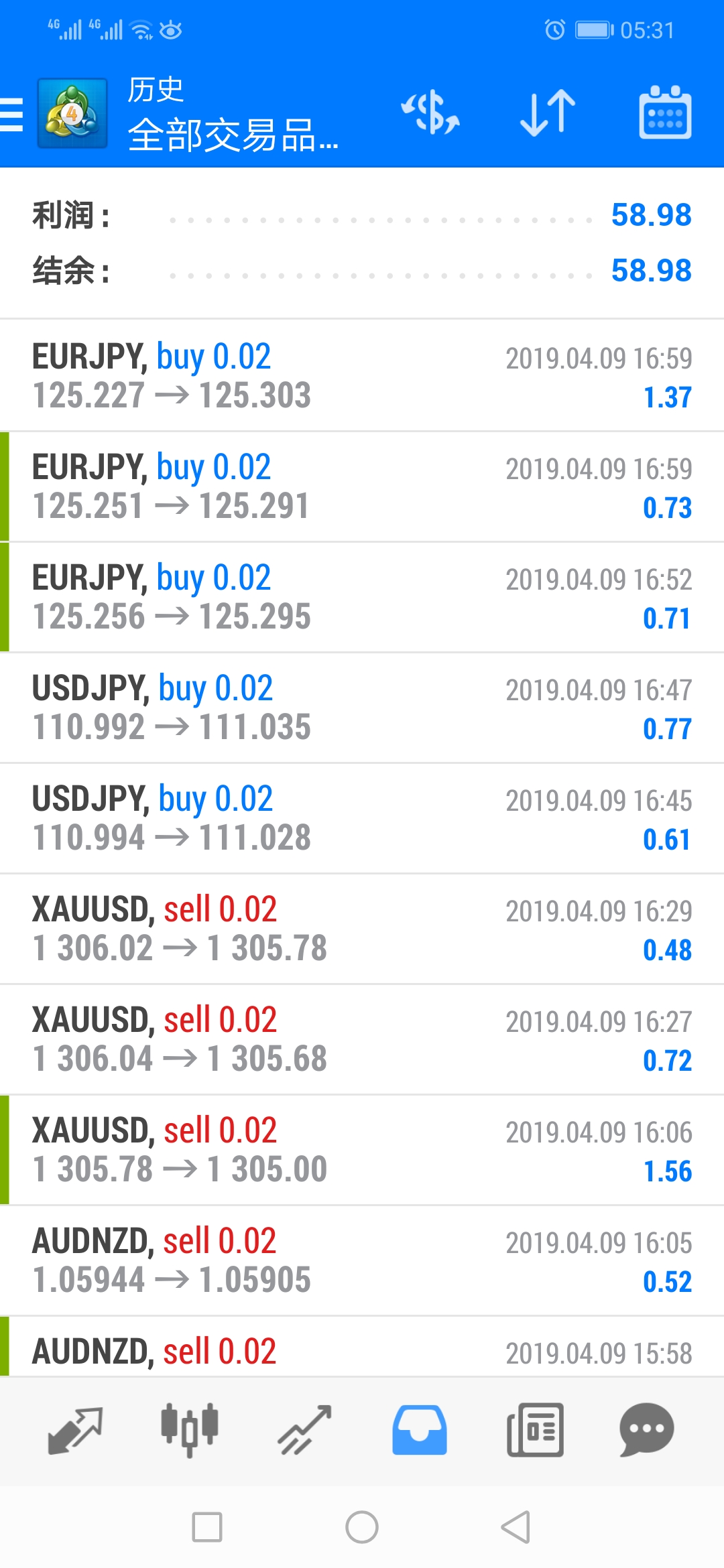Image resolution: width=724 pixels, height=1568 pixels.
Task: Open the sort order arrows
Action: [548, 113]
